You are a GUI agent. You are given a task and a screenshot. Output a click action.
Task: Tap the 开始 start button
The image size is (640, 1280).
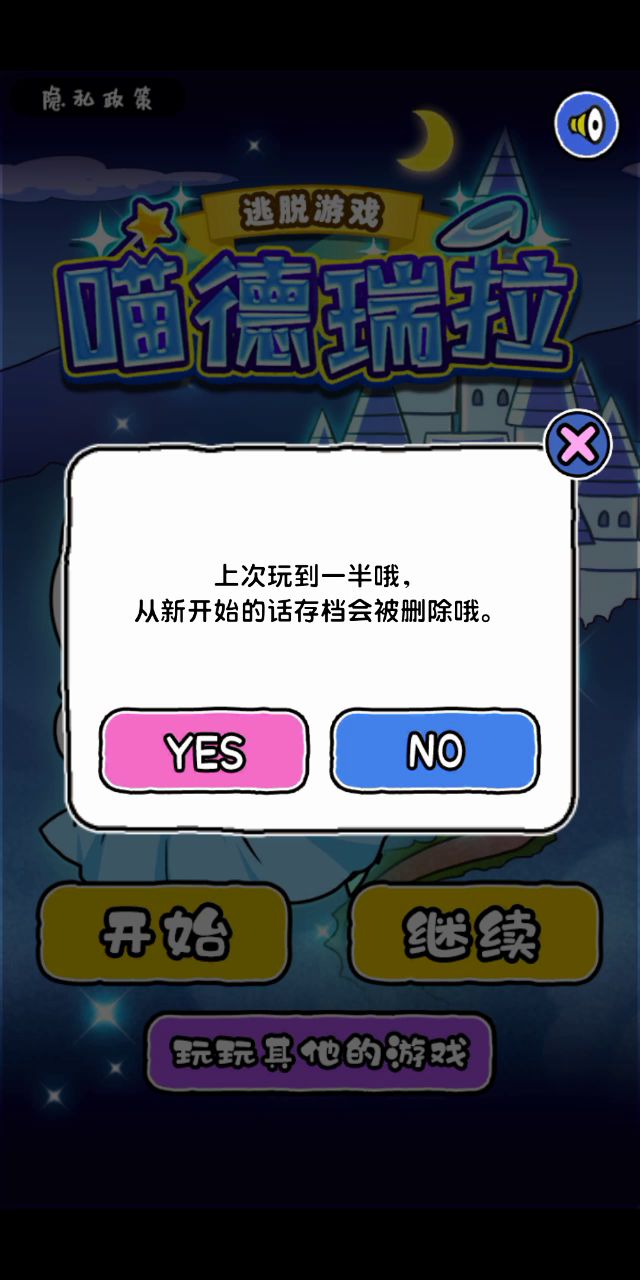[165, 934]
